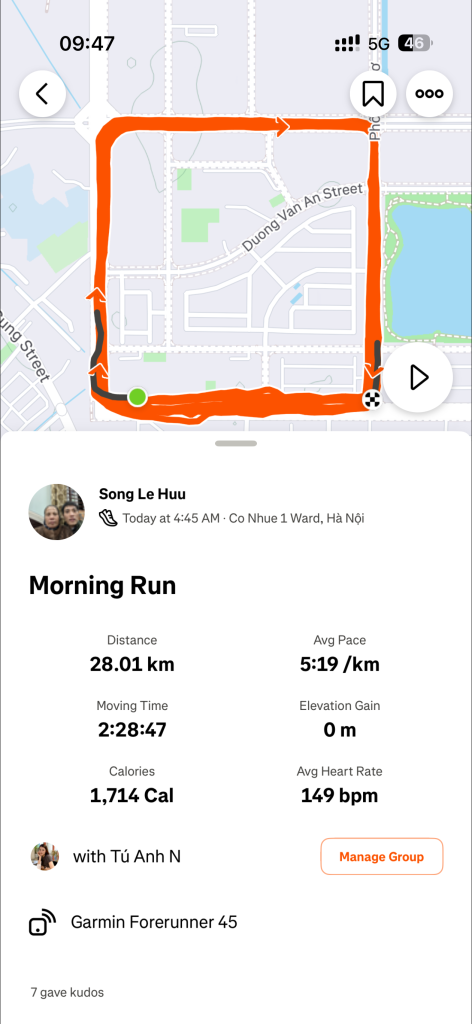472x1024 pixels.
Task: Play the route flyover animation
Action: point(418,377)
